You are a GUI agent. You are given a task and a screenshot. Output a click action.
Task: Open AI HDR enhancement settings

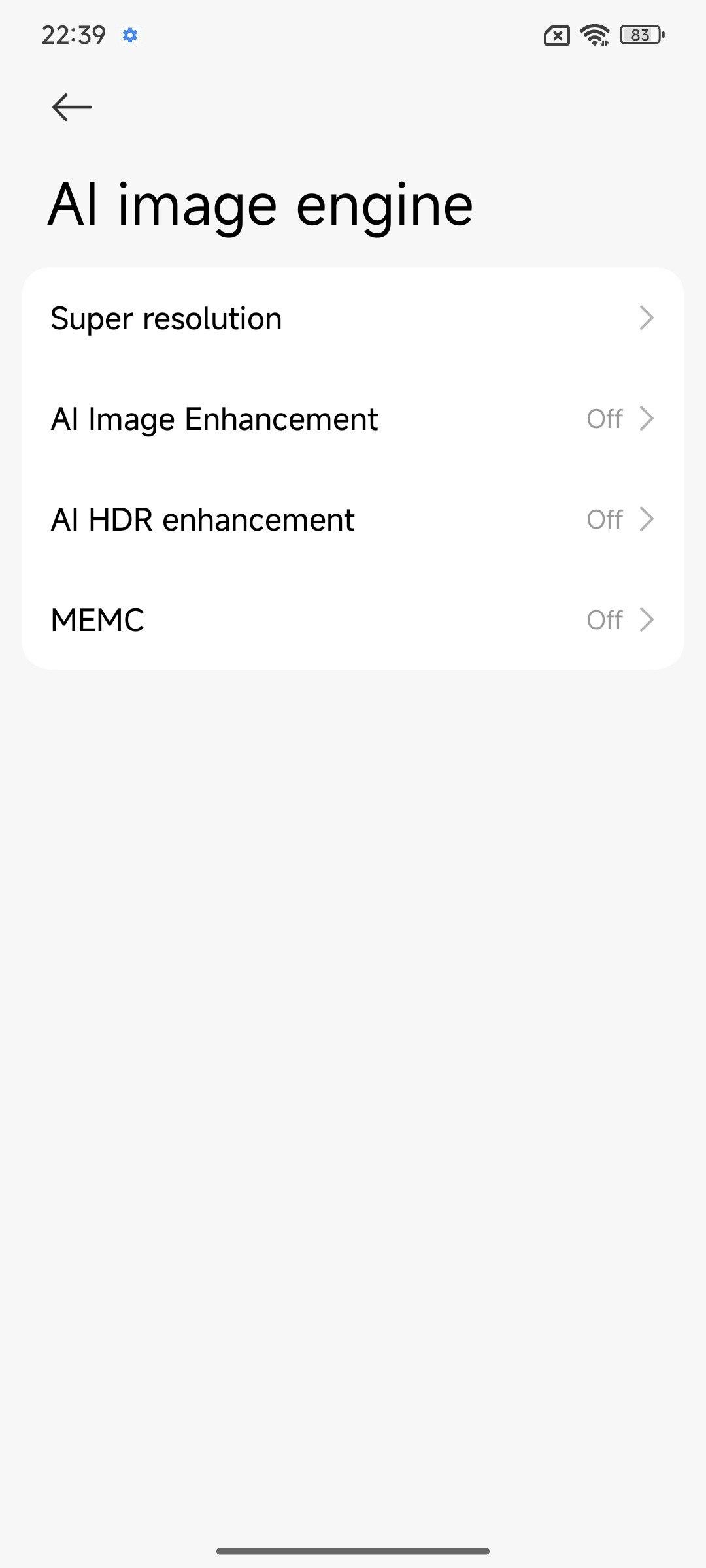coord(353,519)
